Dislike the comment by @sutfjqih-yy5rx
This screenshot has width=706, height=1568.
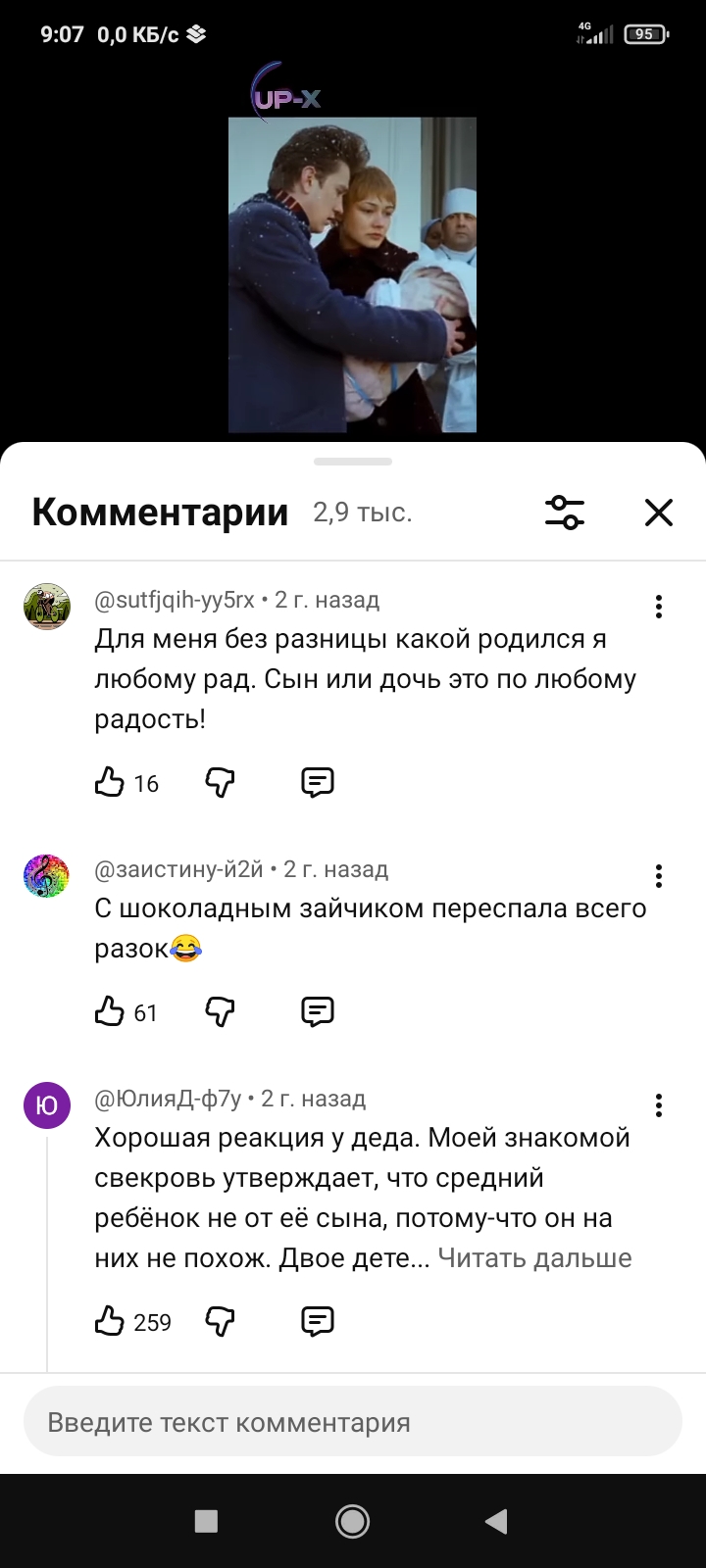220,782
